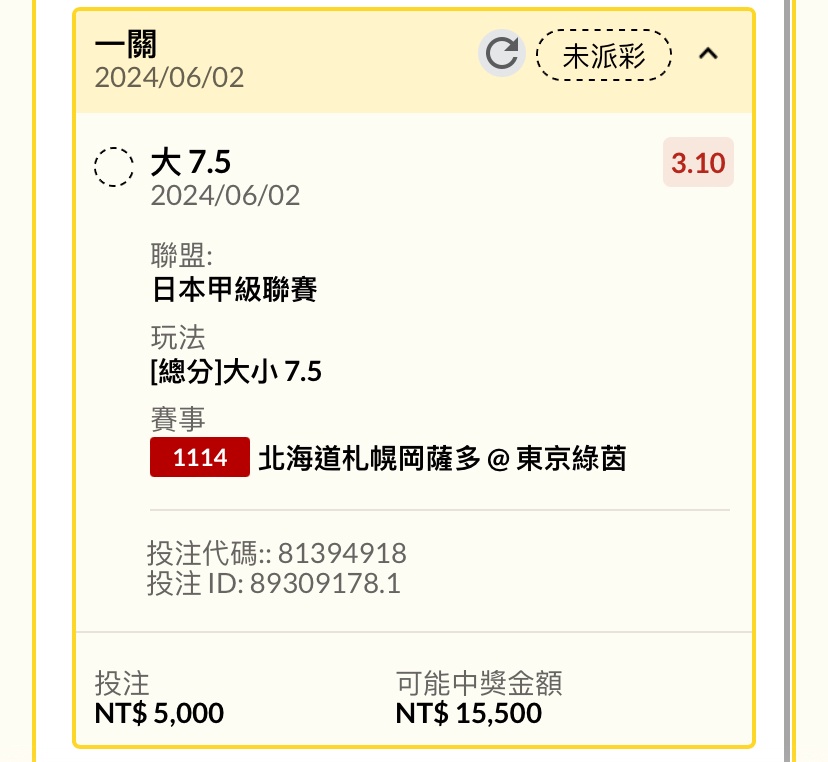Collapse the 一關 bet details
Viewport: 828px width, 762px height.
tap(708, 54)
